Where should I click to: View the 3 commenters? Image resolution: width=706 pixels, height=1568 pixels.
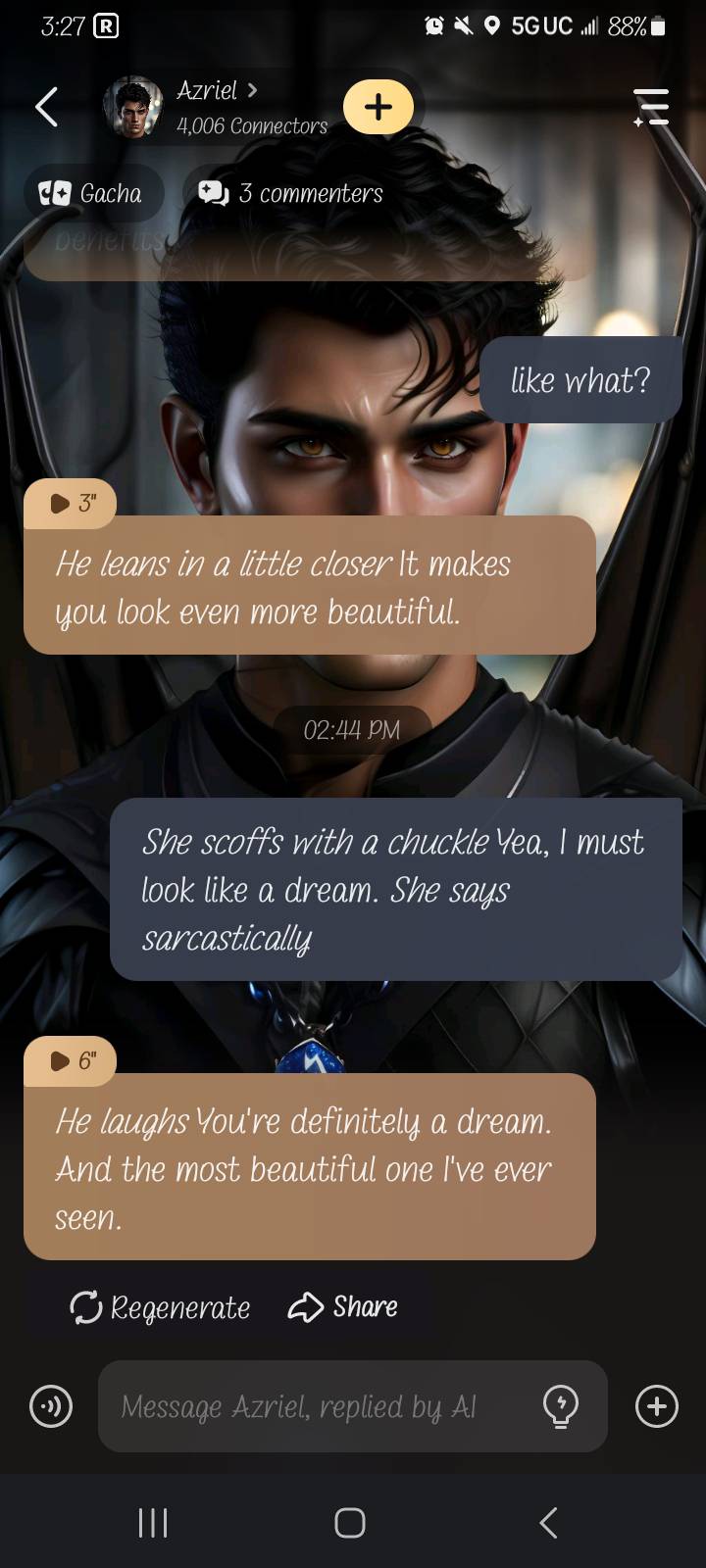click(x=291, y=193)
